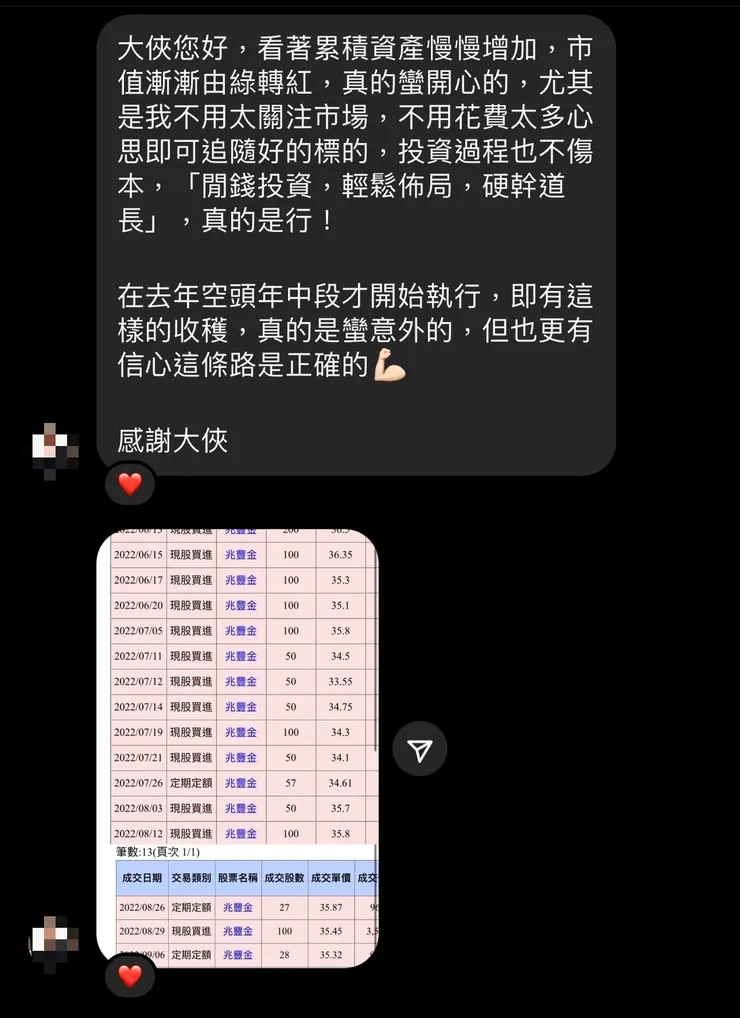
Task: Tap the forward arrow to share the screenshot
Action: [x=420, y=749]
